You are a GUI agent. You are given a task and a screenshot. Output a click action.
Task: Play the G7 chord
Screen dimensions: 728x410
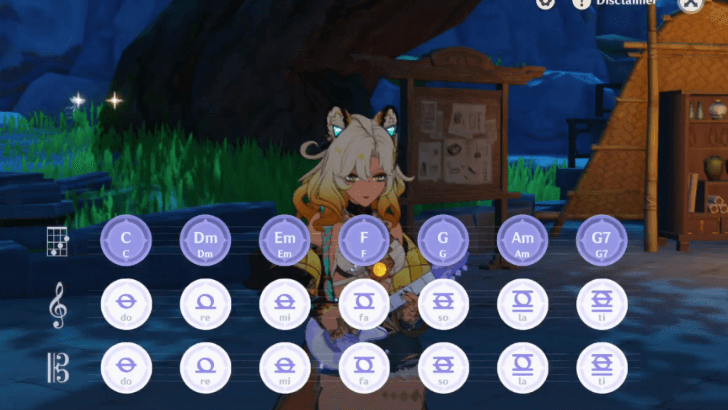(x=602, y=241)
